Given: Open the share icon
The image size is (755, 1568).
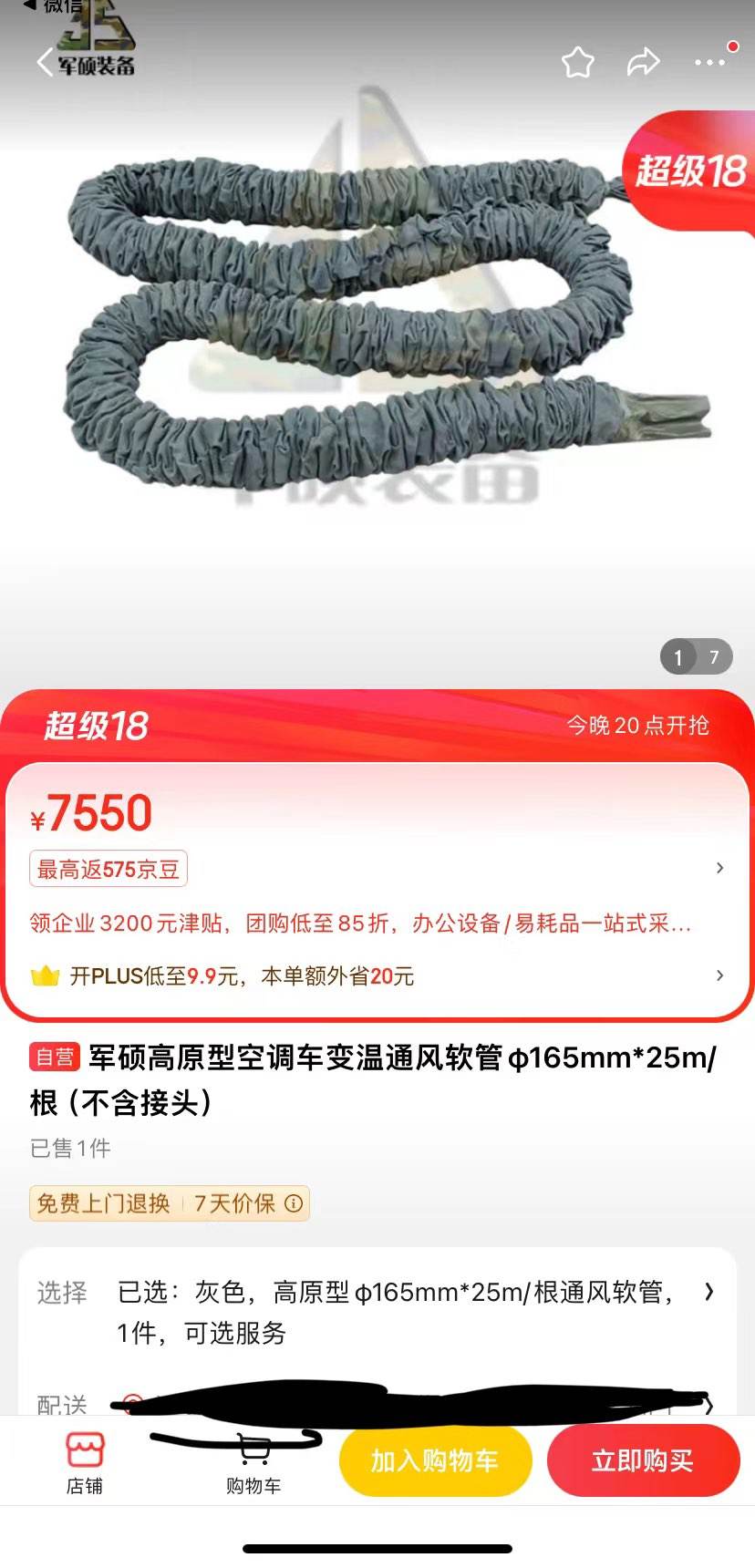Looking at the screenshot, I should point(644,62).
